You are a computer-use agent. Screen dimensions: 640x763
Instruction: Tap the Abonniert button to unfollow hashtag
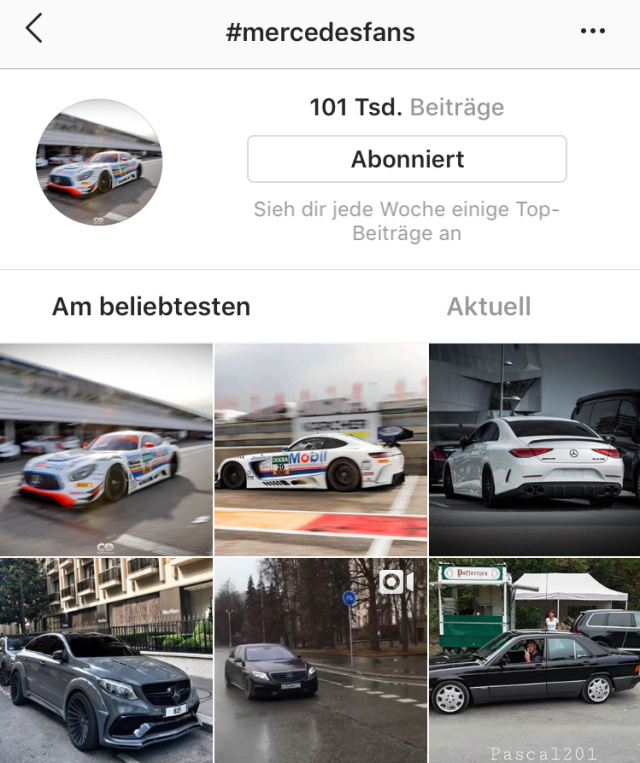407,159
